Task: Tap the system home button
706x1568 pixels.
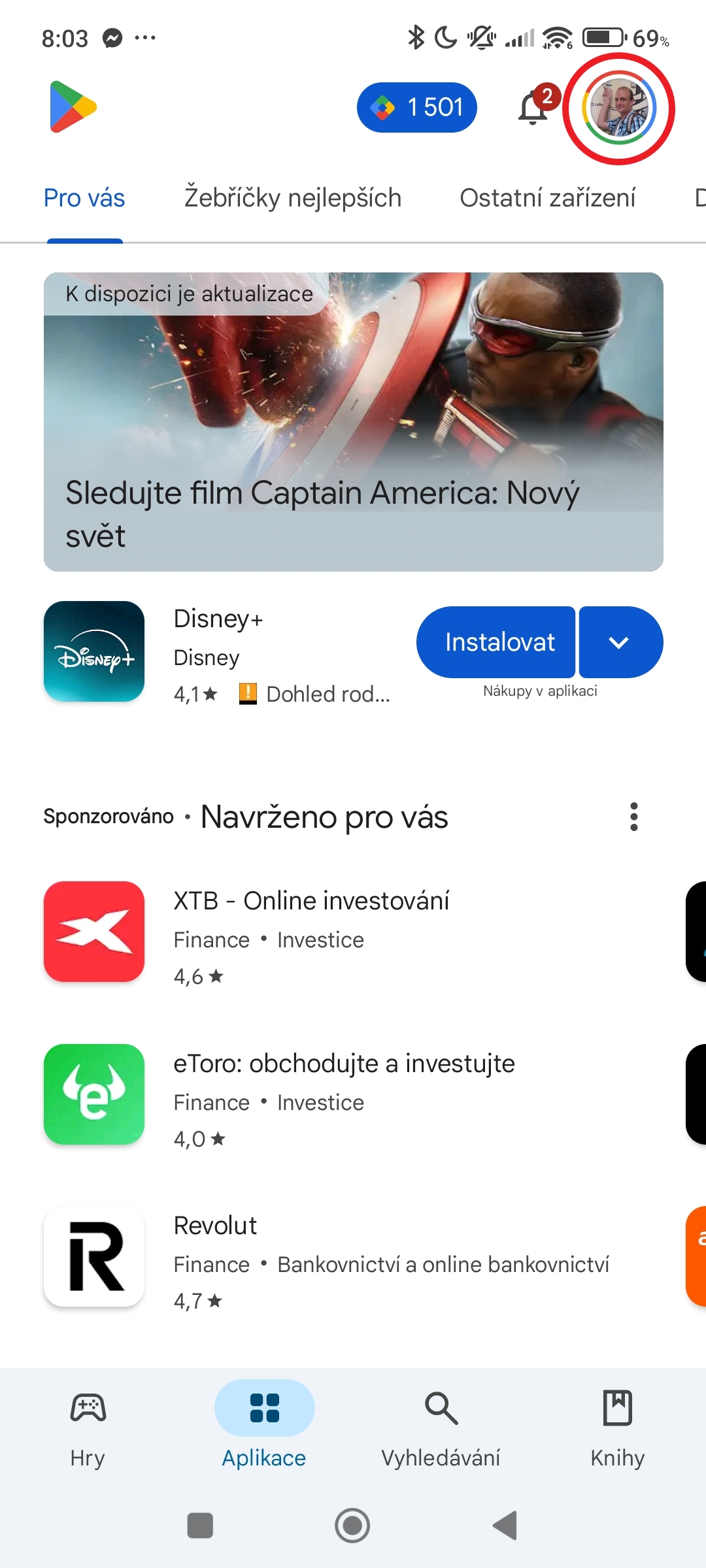Action: (352, 1526)
